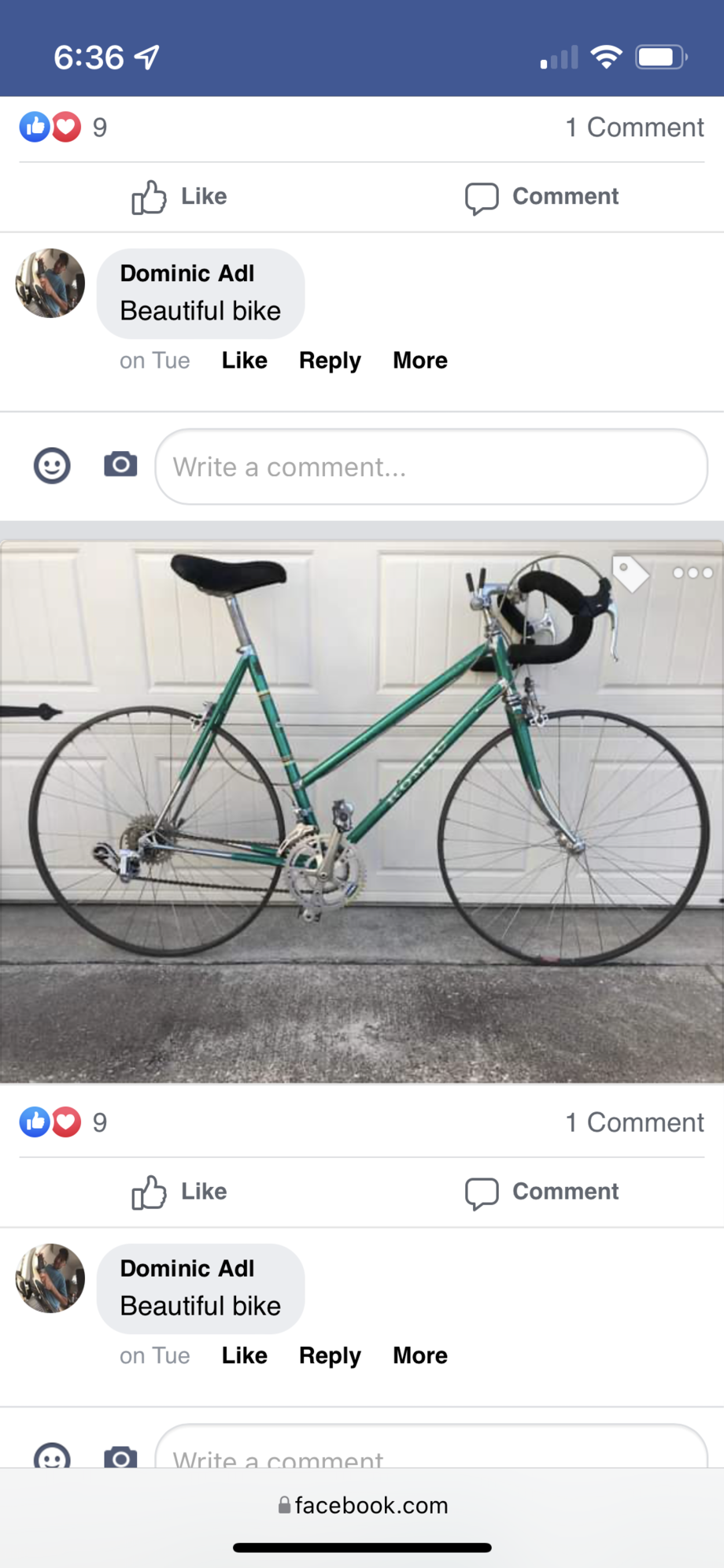Focus the 'Write a comment...' field above the photo
This screenshot has height=1568, width=724.
coord(431,467)
